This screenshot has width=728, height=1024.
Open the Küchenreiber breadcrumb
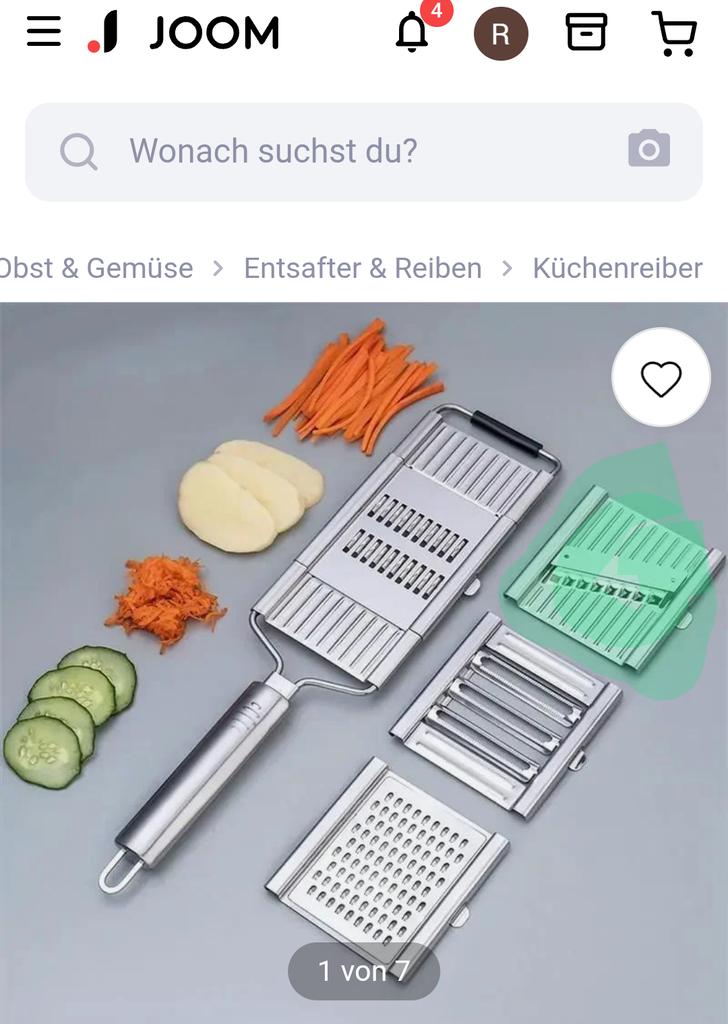[617, 268]
